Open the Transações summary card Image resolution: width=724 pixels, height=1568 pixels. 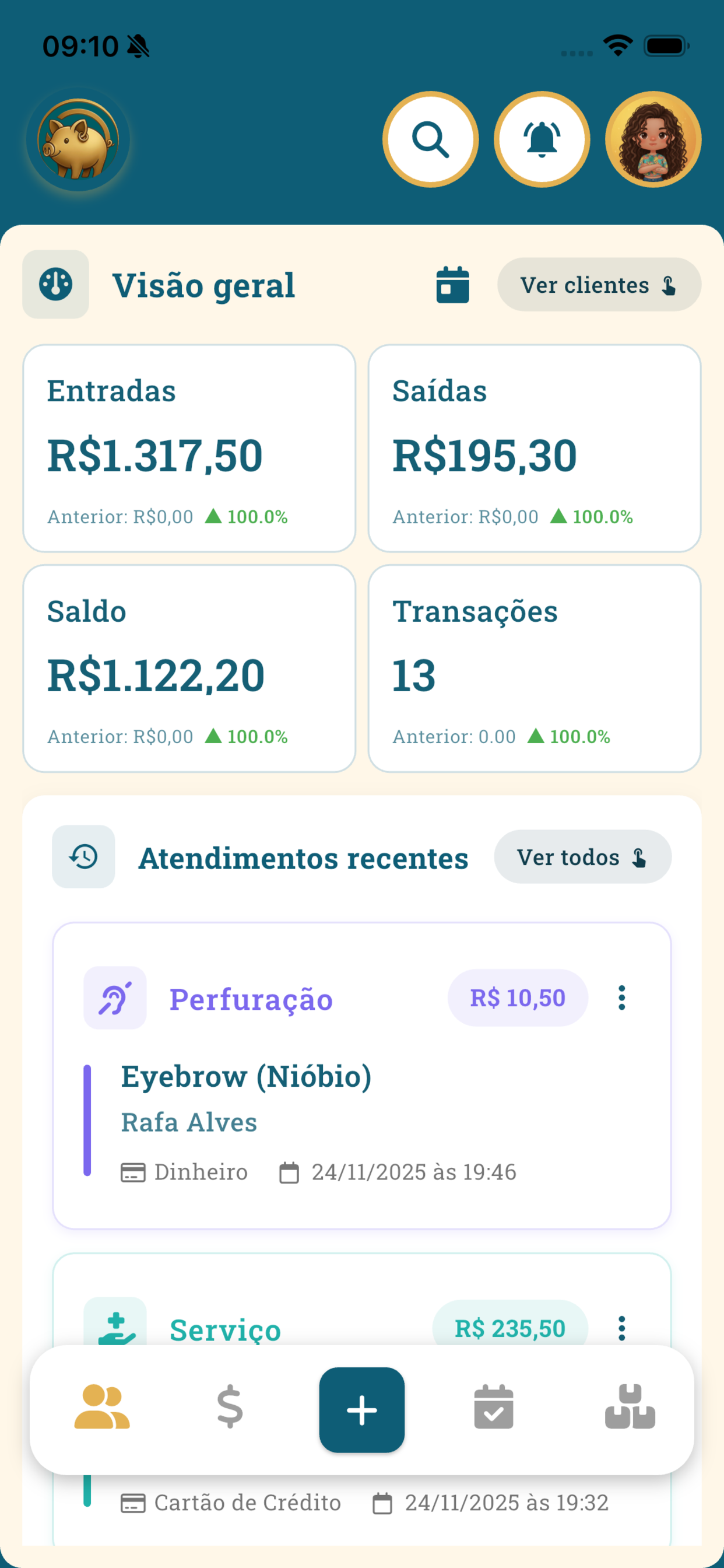pos(534,668)
